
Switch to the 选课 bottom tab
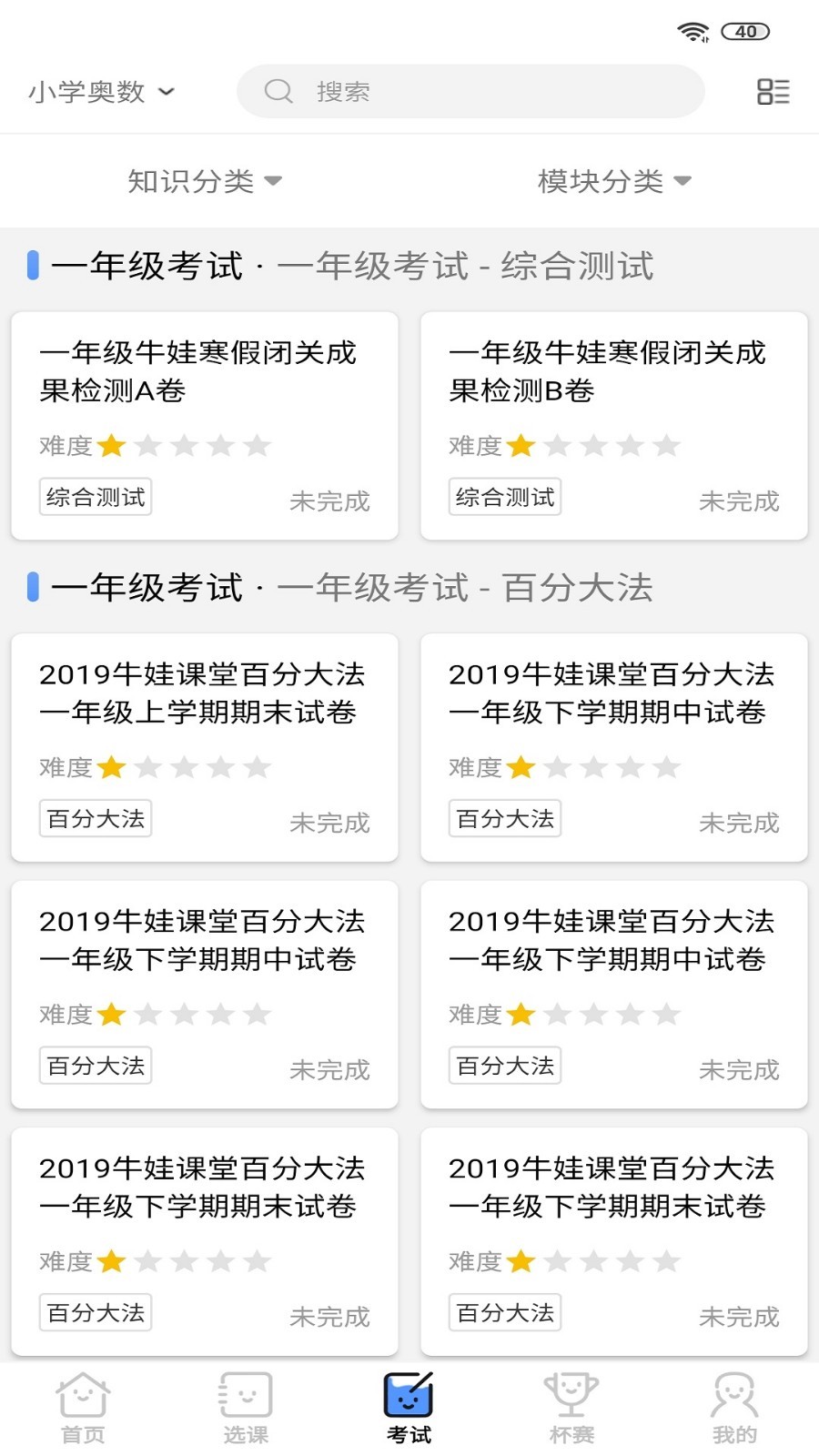click(246, 1406)
